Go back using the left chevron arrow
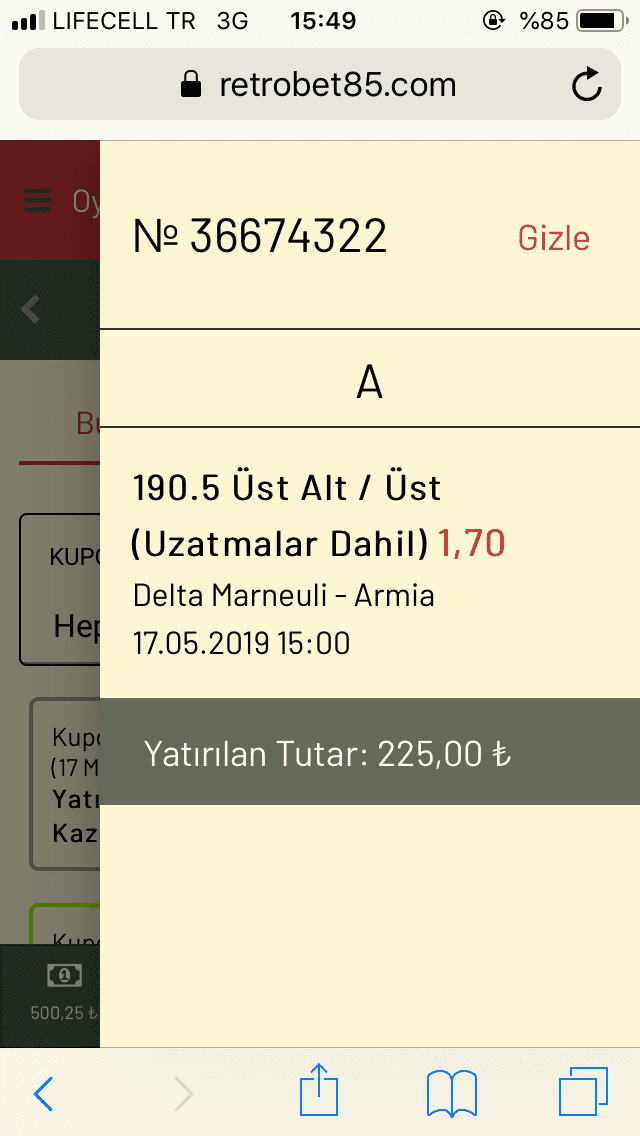This screenshot has height=1136, width=640. 30,309
